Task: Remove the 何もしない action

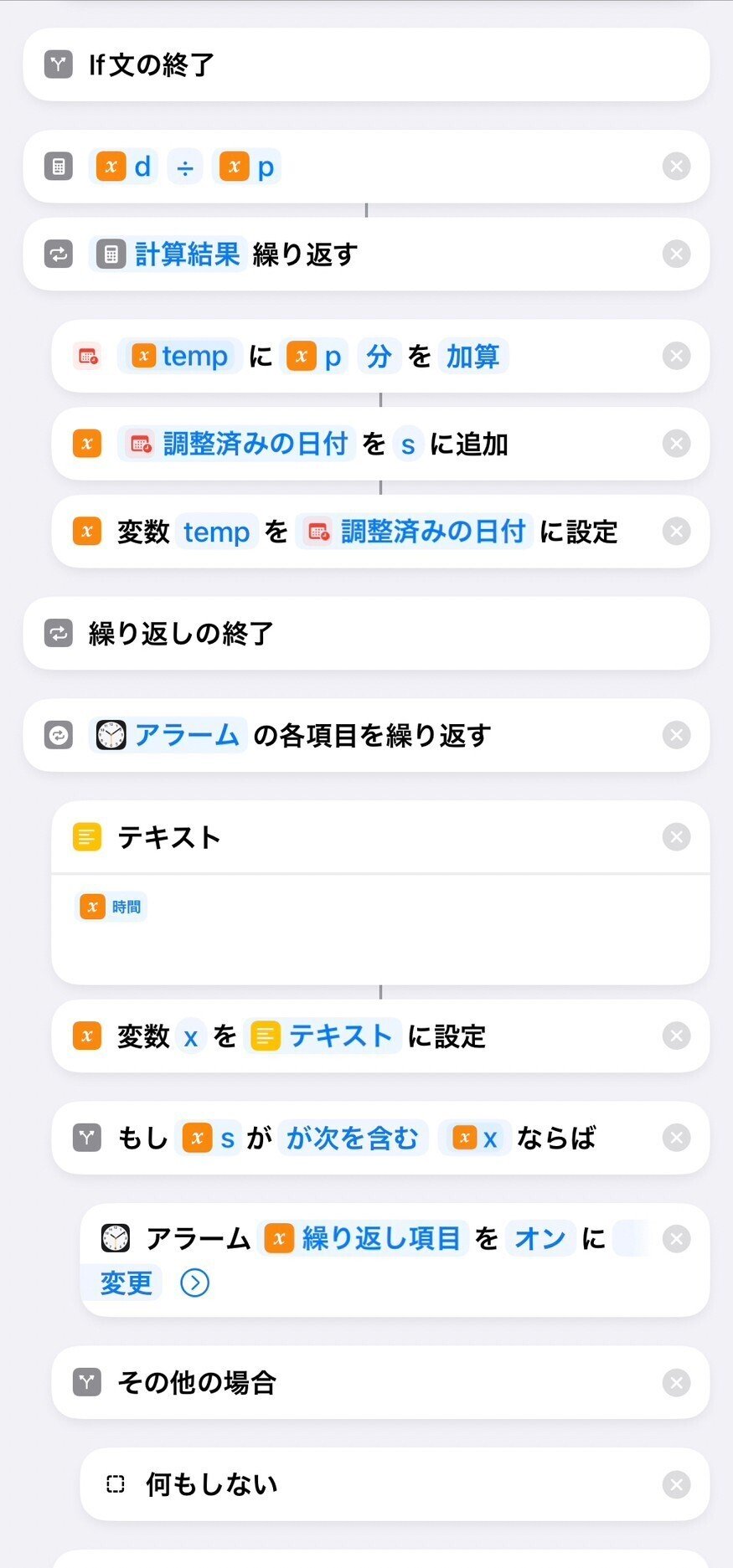Action: (x=676, y=1484)
